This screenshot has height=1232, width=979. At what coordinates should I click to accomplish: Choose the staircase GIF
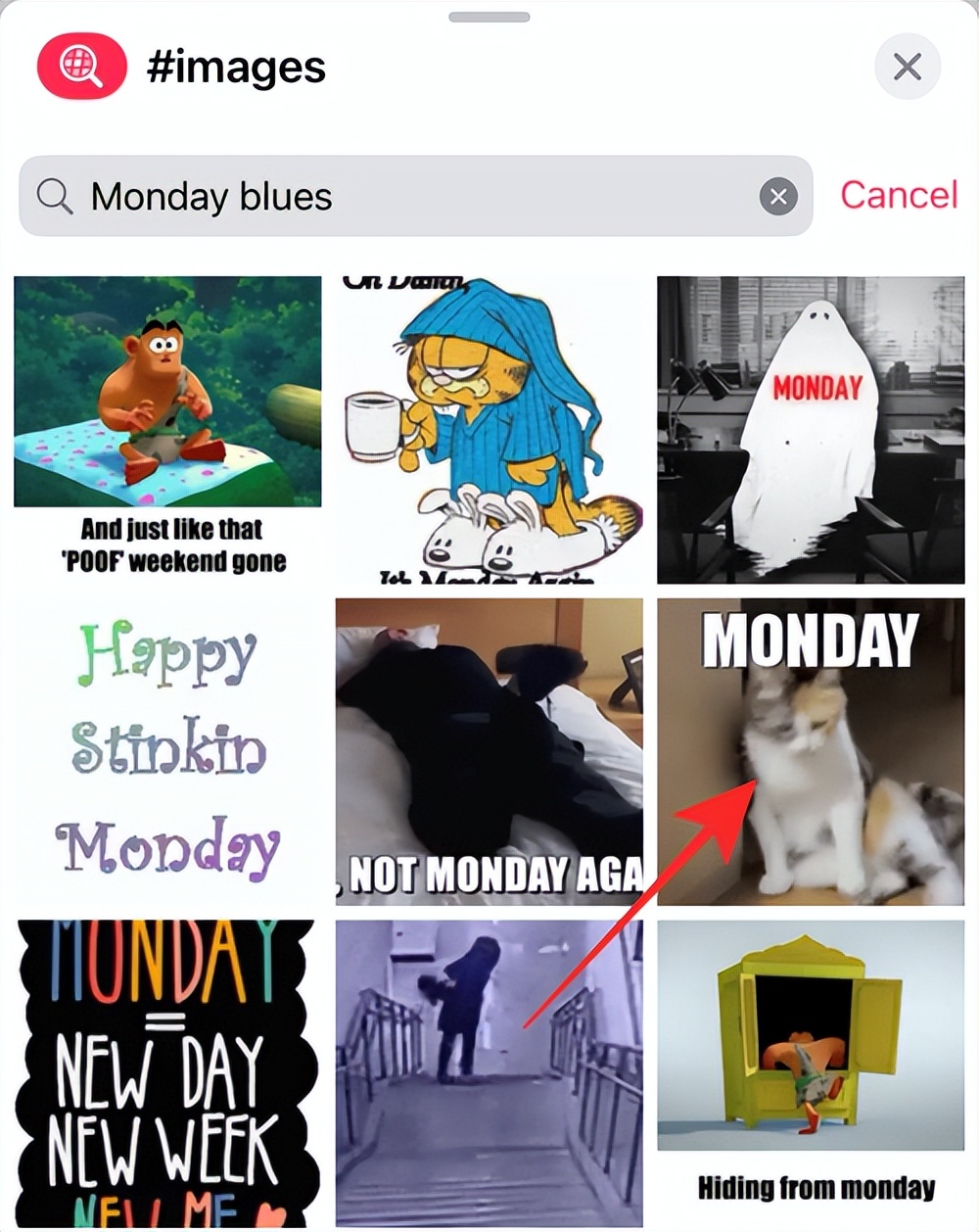pos(489,1072)
